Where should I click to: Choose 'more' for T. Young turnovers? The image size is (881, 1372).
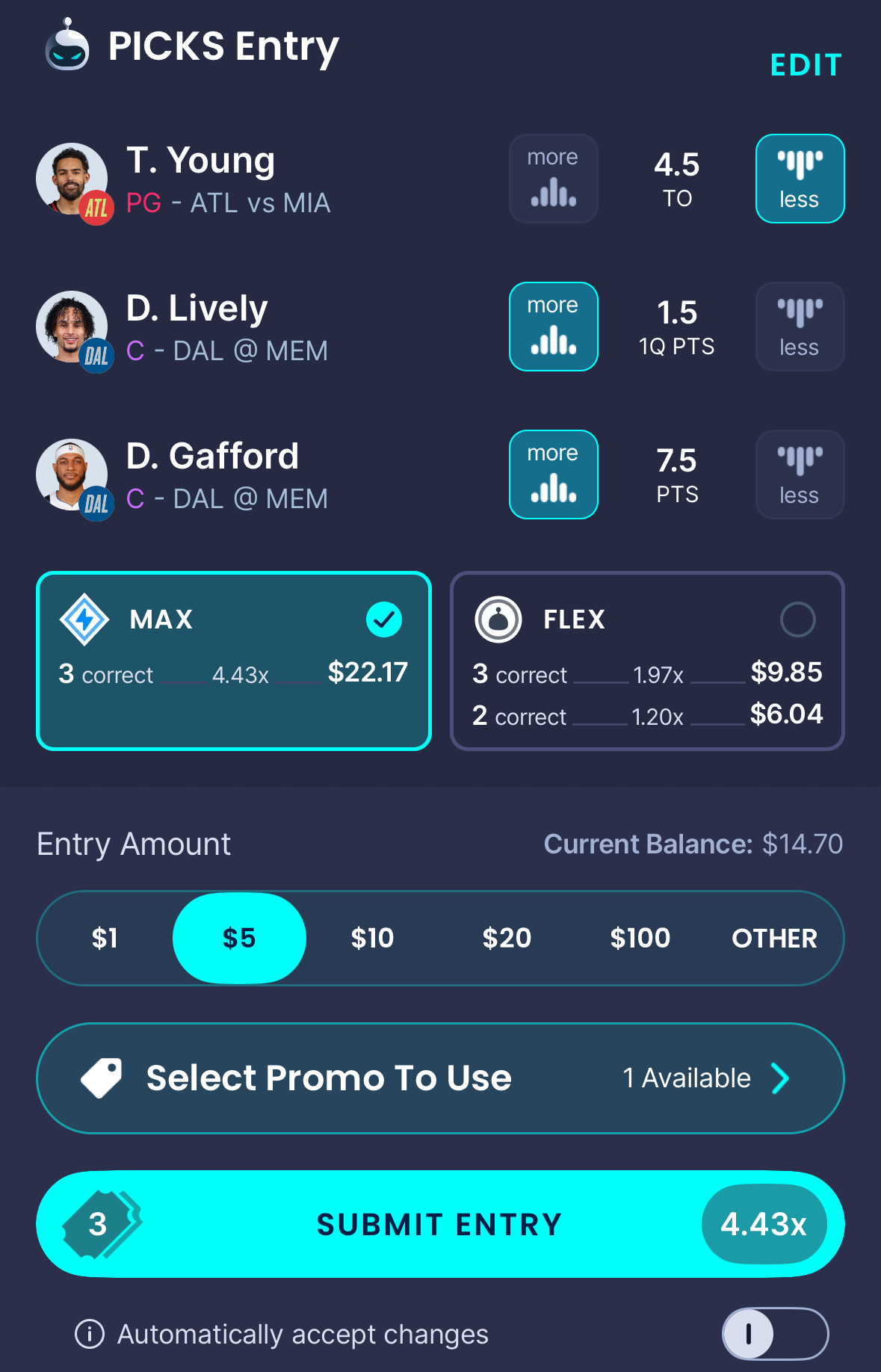click(x=553, y=179)
